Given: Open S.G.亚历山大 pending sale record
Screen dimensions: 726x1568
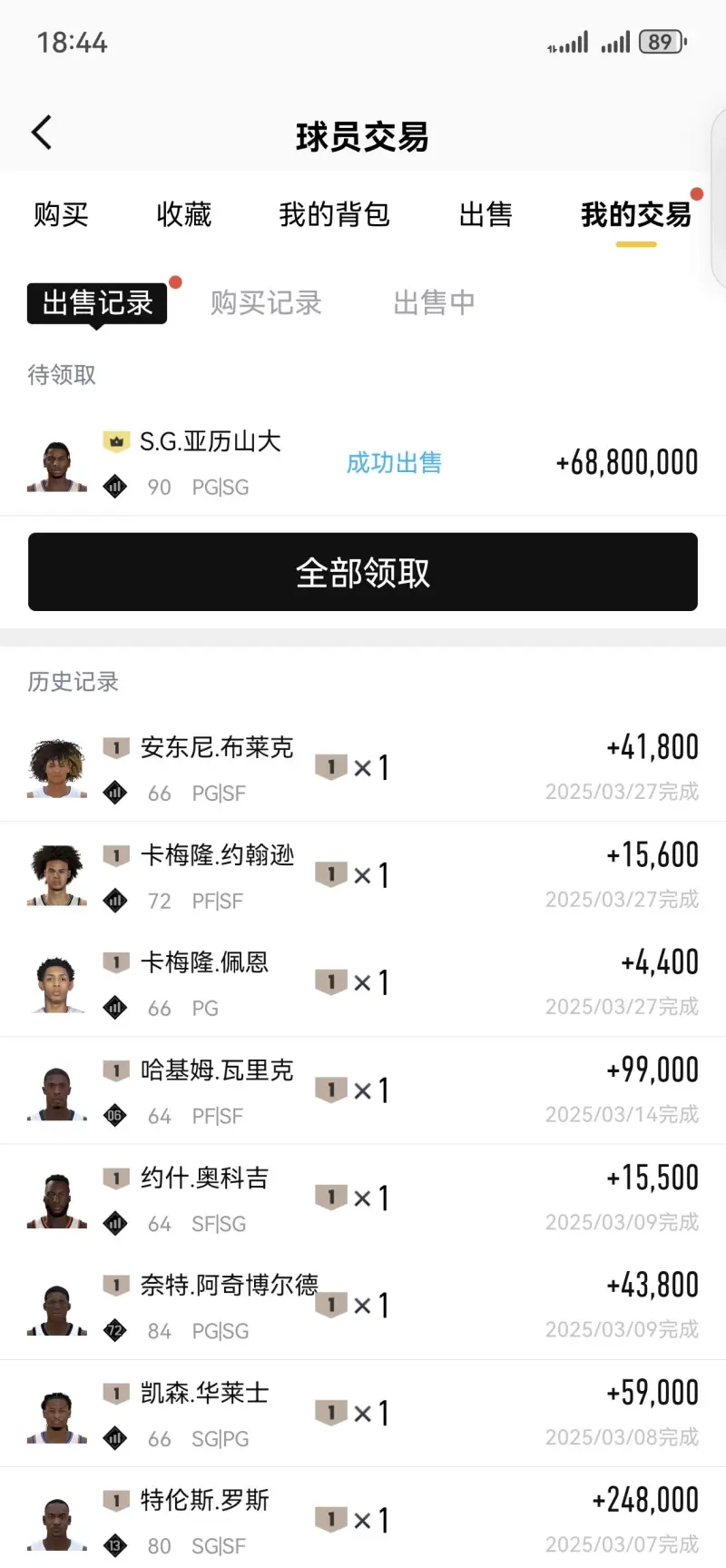Looking at the screenshot, I should (363, 464).
